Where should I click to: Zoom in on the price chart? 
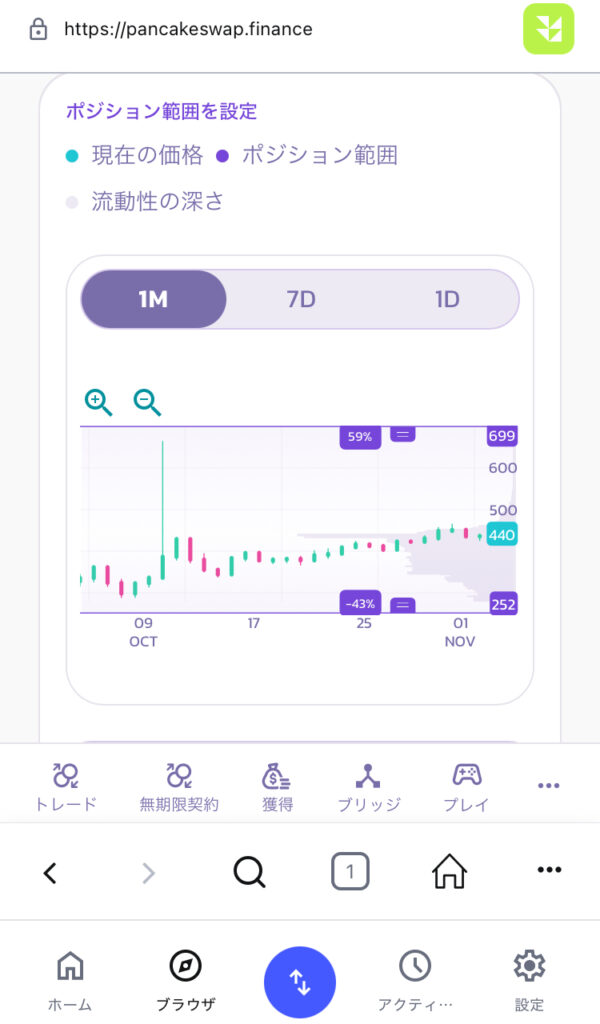tap(98, 403)
